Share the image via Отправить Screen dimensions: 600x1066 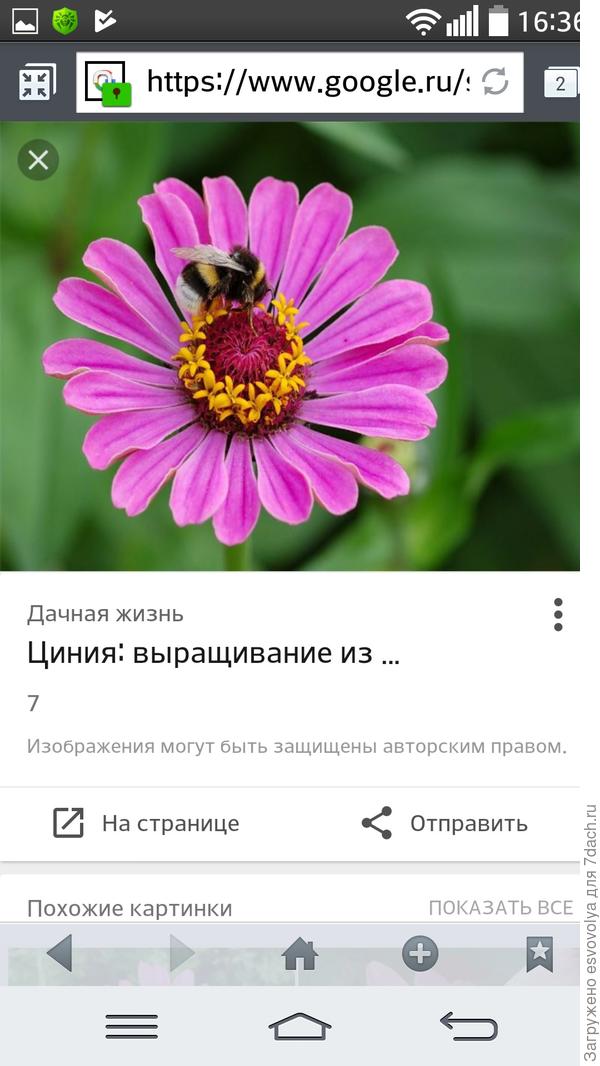click(444, 824)
